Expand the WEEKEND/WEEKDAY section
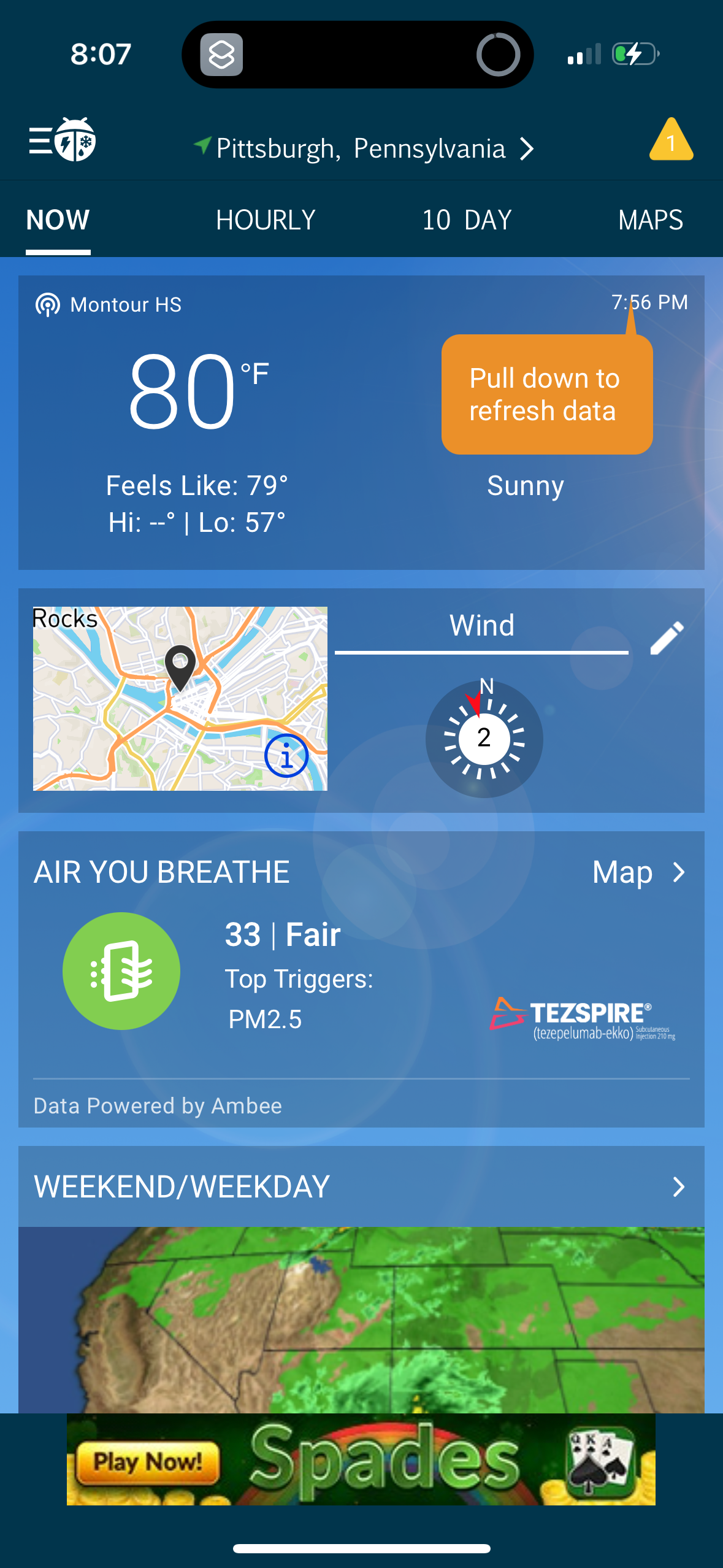Screen dimensions: 723x1568 [678, 1186]
